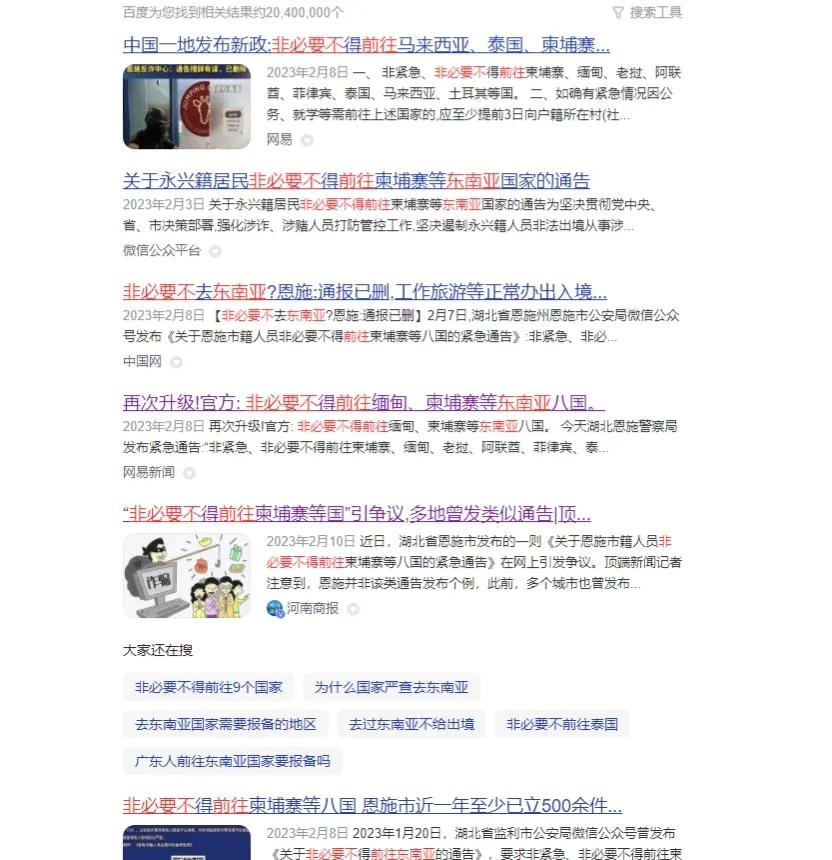Search related query 非必要不前往泰国
832x860 pixels.
click(x=561, y=724)
